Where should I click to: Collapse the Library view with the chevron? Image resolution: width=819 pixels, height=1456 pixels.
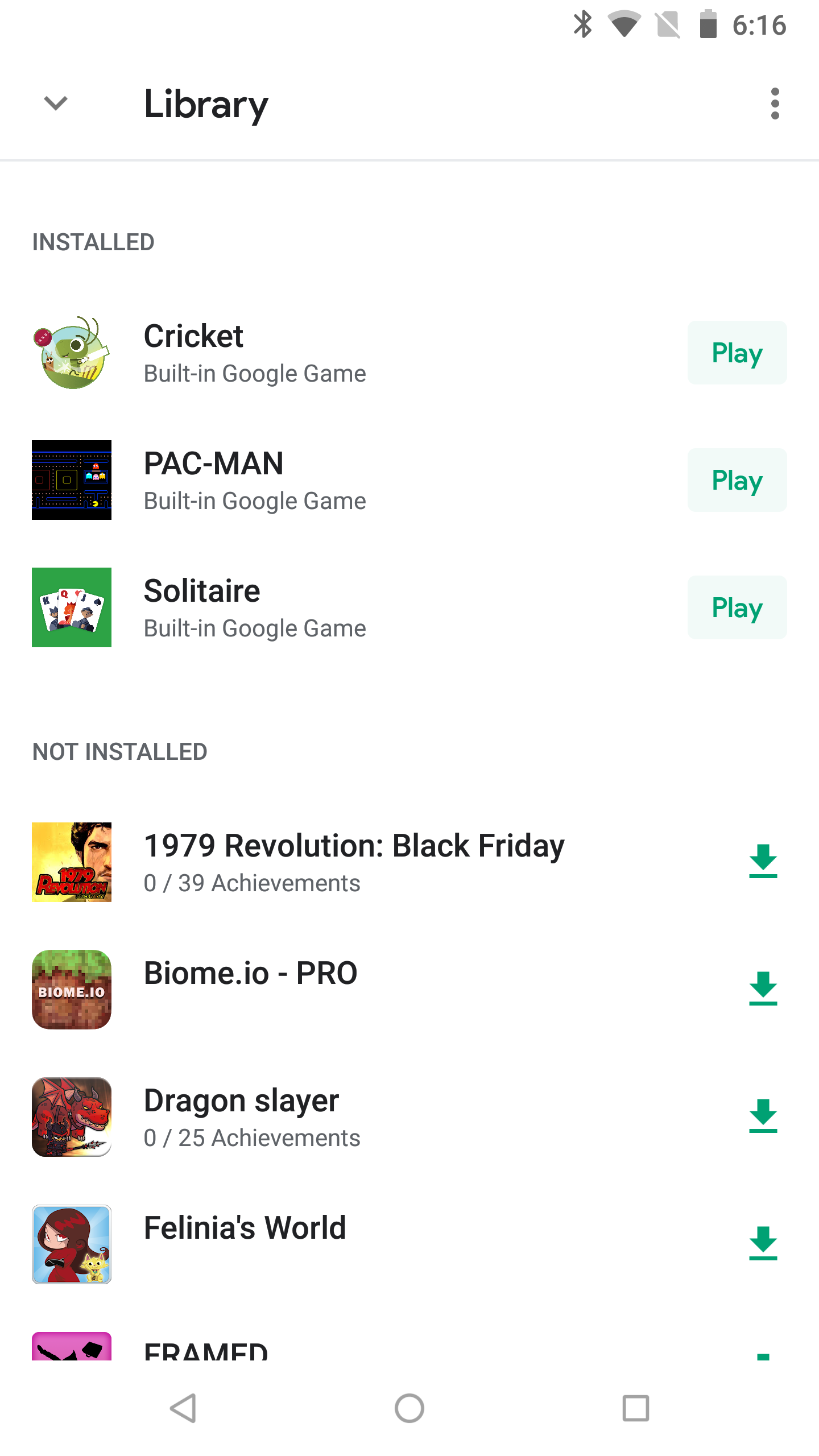pos(55,104)
